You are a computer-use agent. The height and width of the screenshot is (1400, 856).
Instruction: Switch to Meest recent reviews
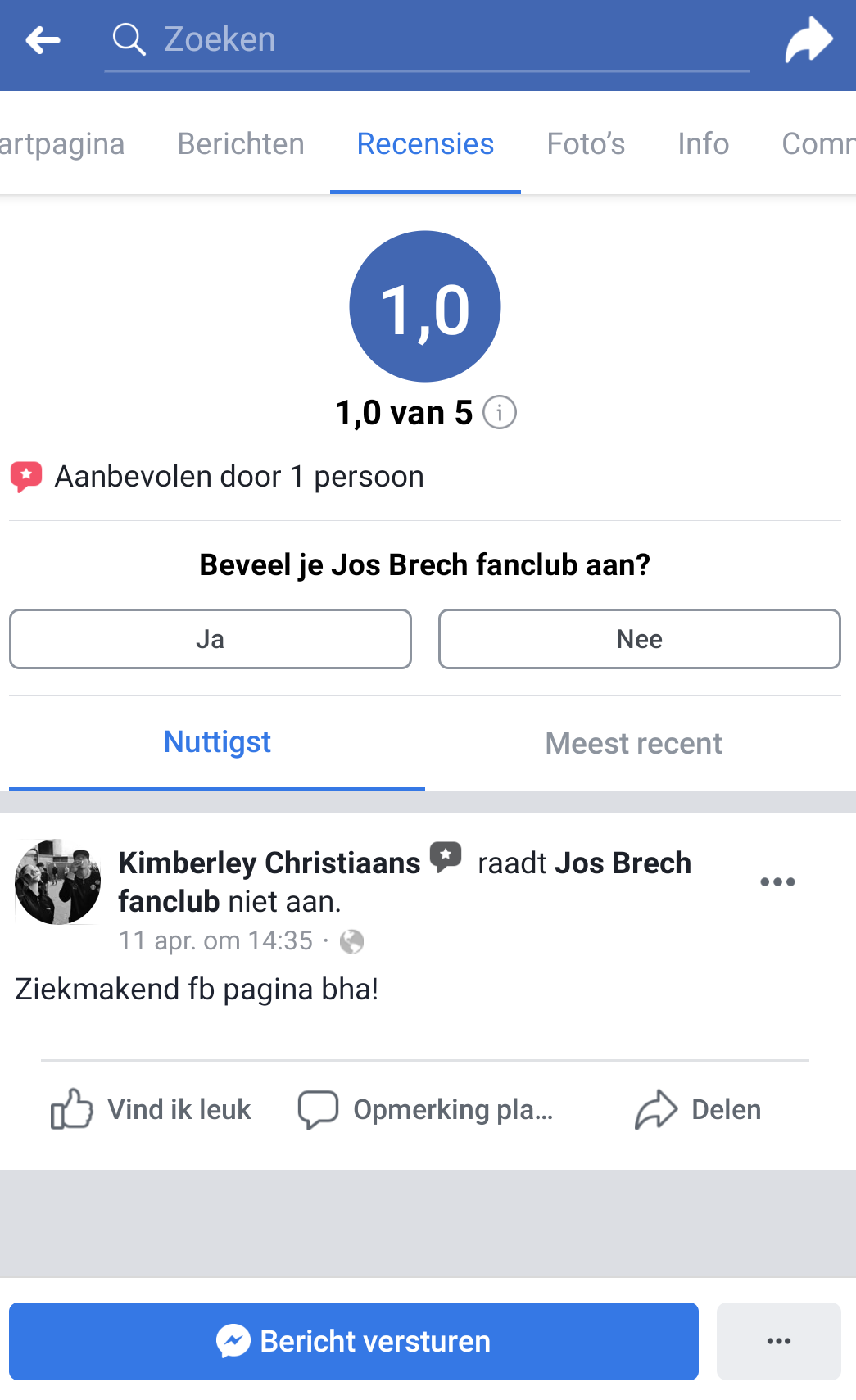[633, 744]
